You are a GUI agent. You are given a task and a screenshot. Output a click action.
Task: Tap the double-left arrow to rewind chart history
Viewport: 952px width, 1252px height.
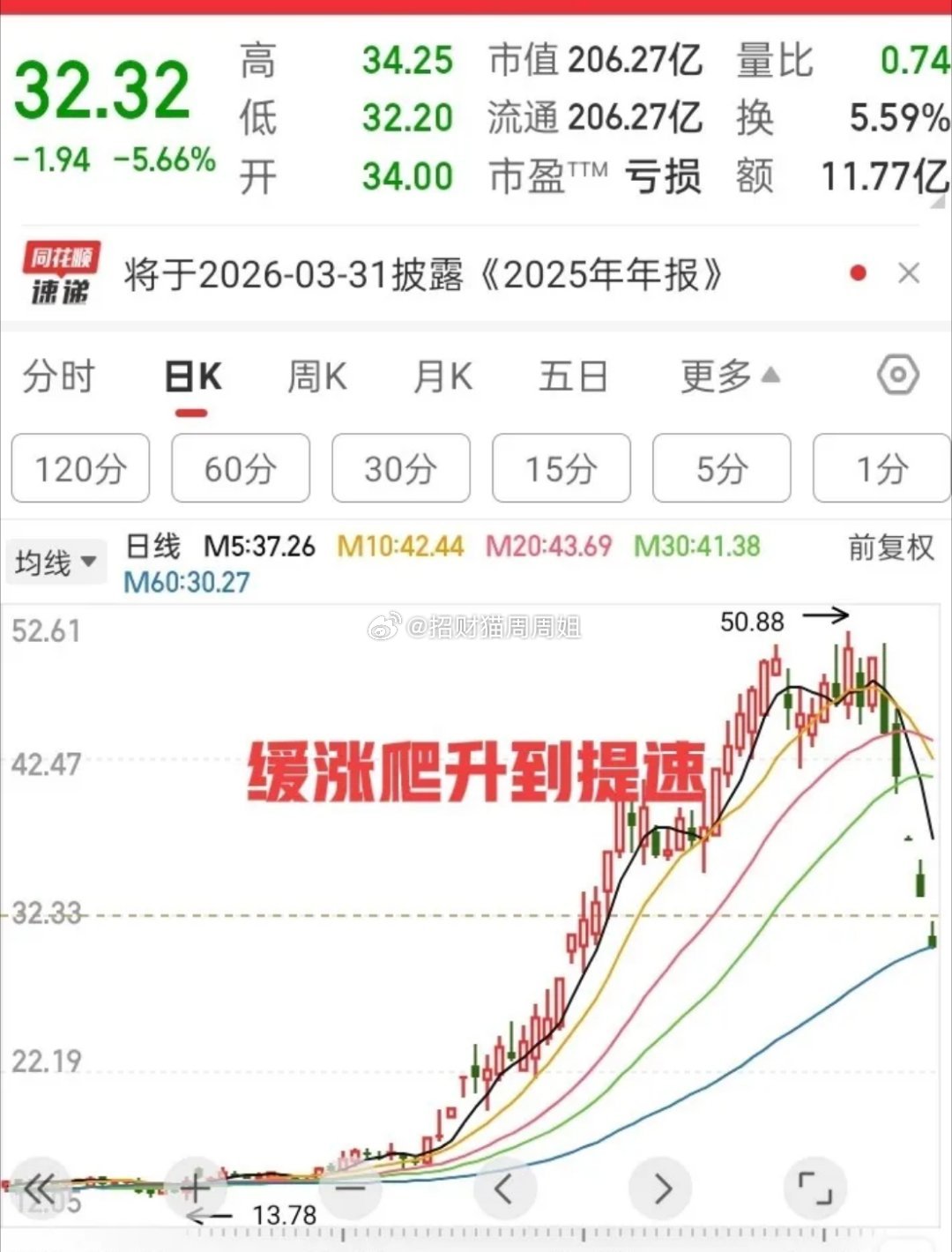37,1188
